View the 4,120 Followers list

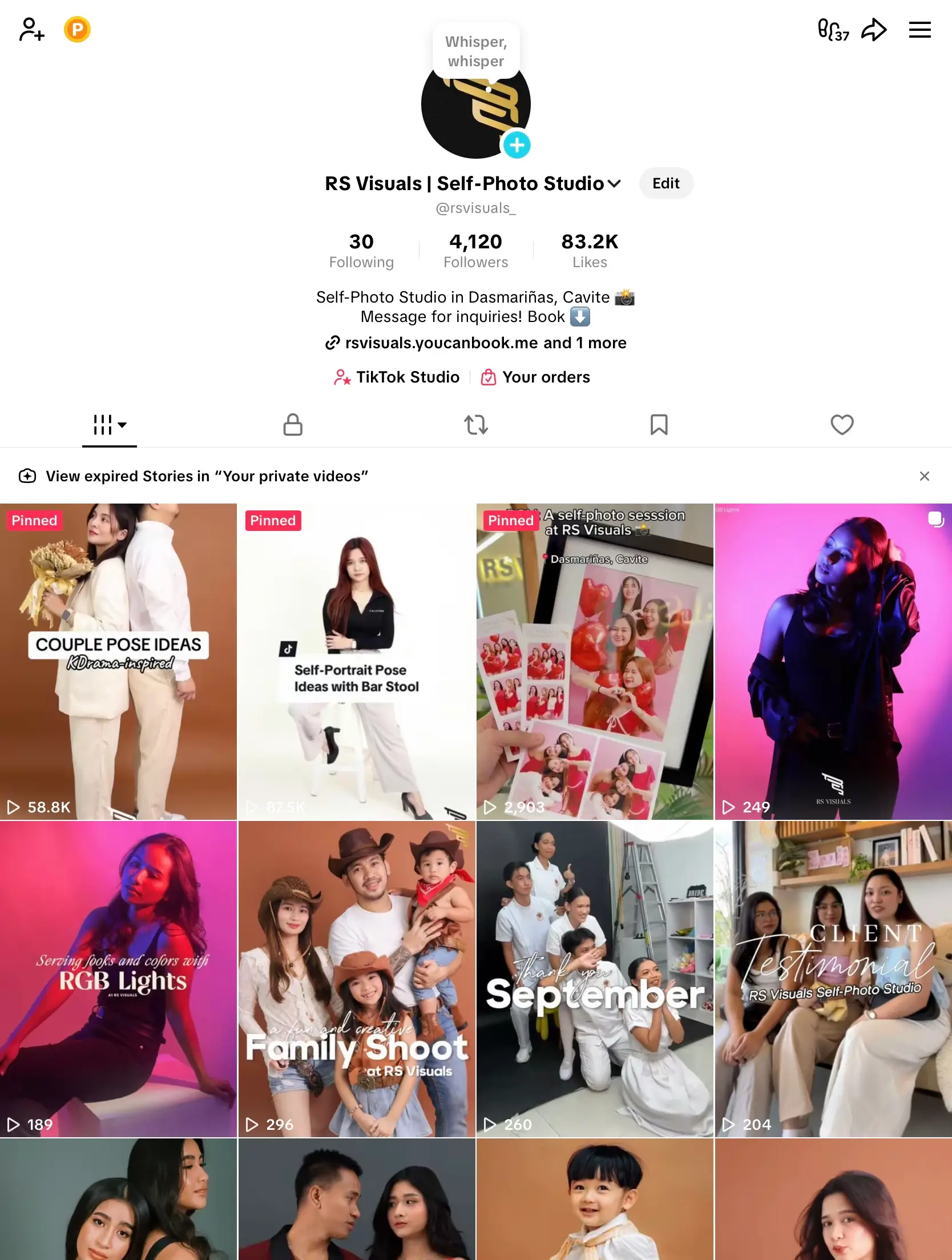click(x=475, y=250)
